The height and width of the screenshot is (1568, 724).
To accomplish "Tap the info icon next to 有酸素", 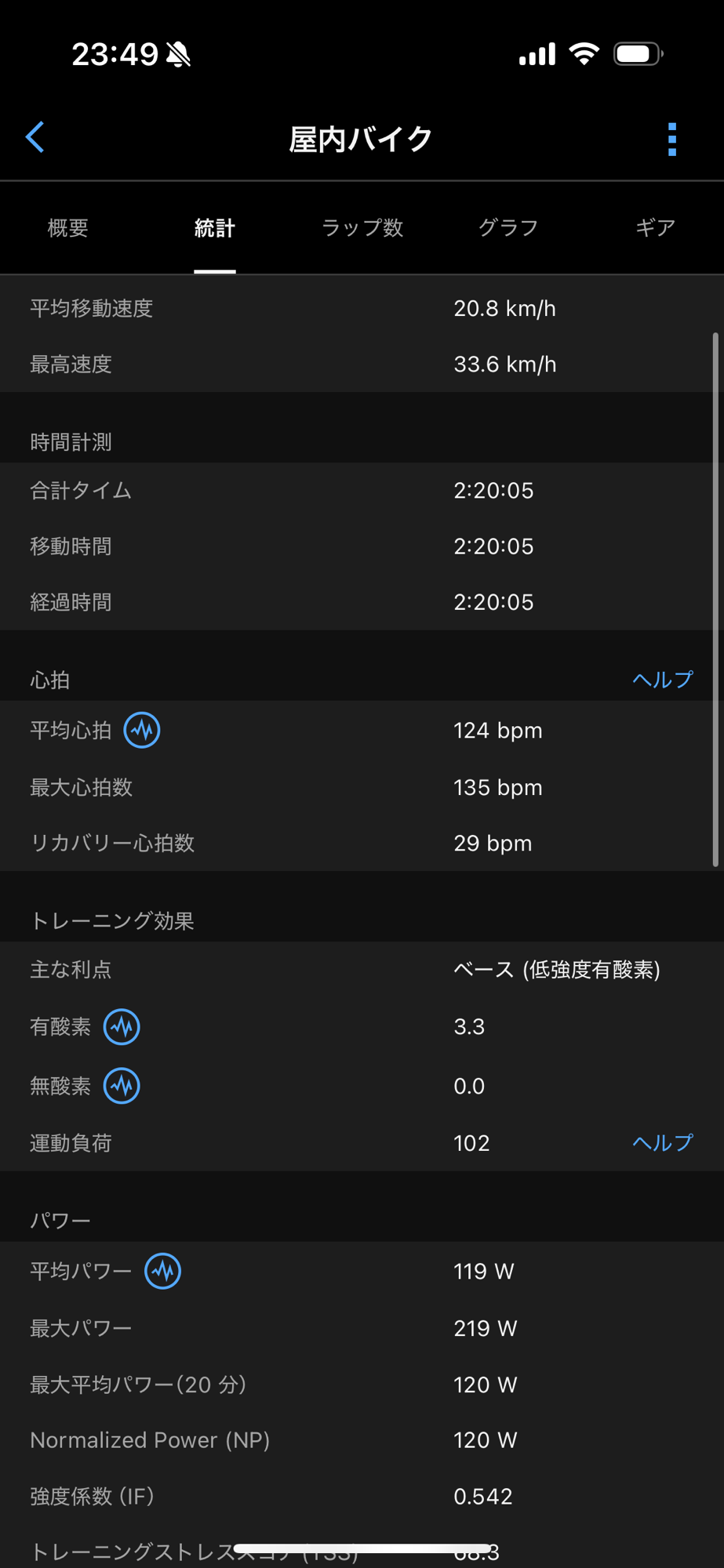I will [x=122, y=1026].
